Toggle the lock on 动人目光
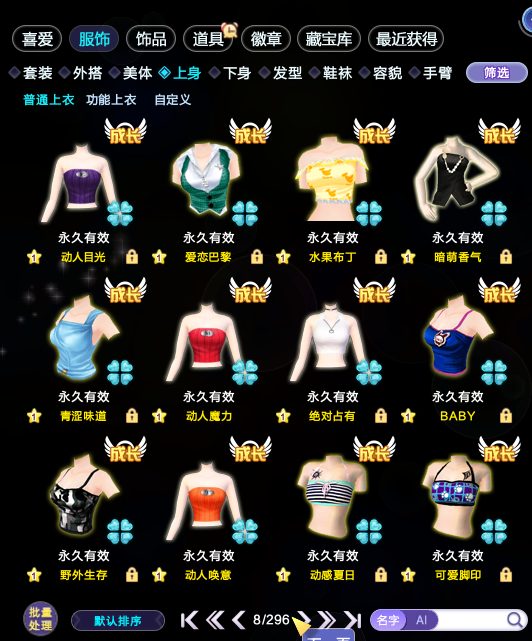 (132, 257)
